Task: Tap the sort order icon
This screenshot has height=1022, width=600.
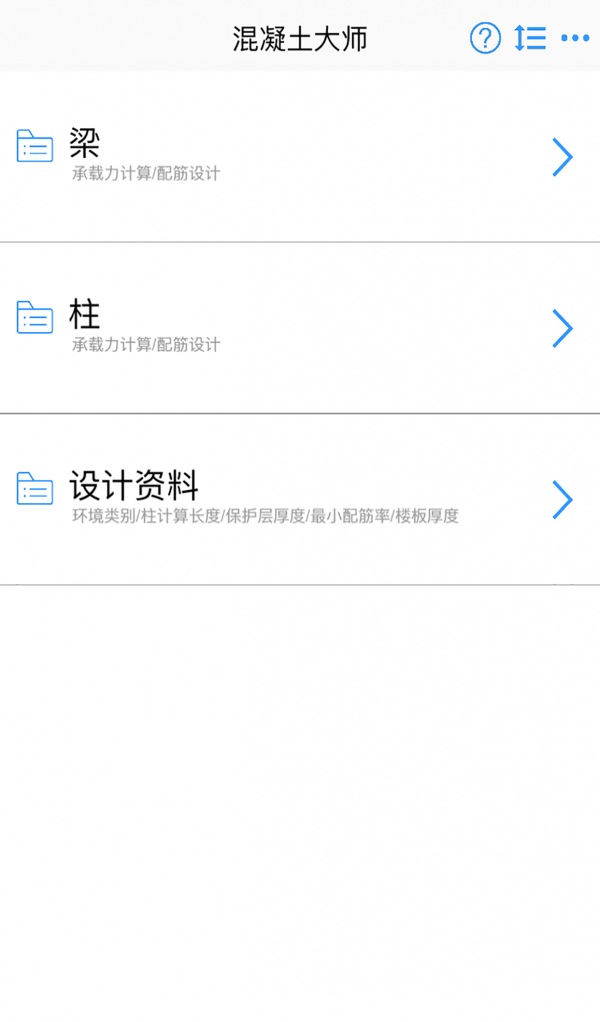Action: (530, 39)
